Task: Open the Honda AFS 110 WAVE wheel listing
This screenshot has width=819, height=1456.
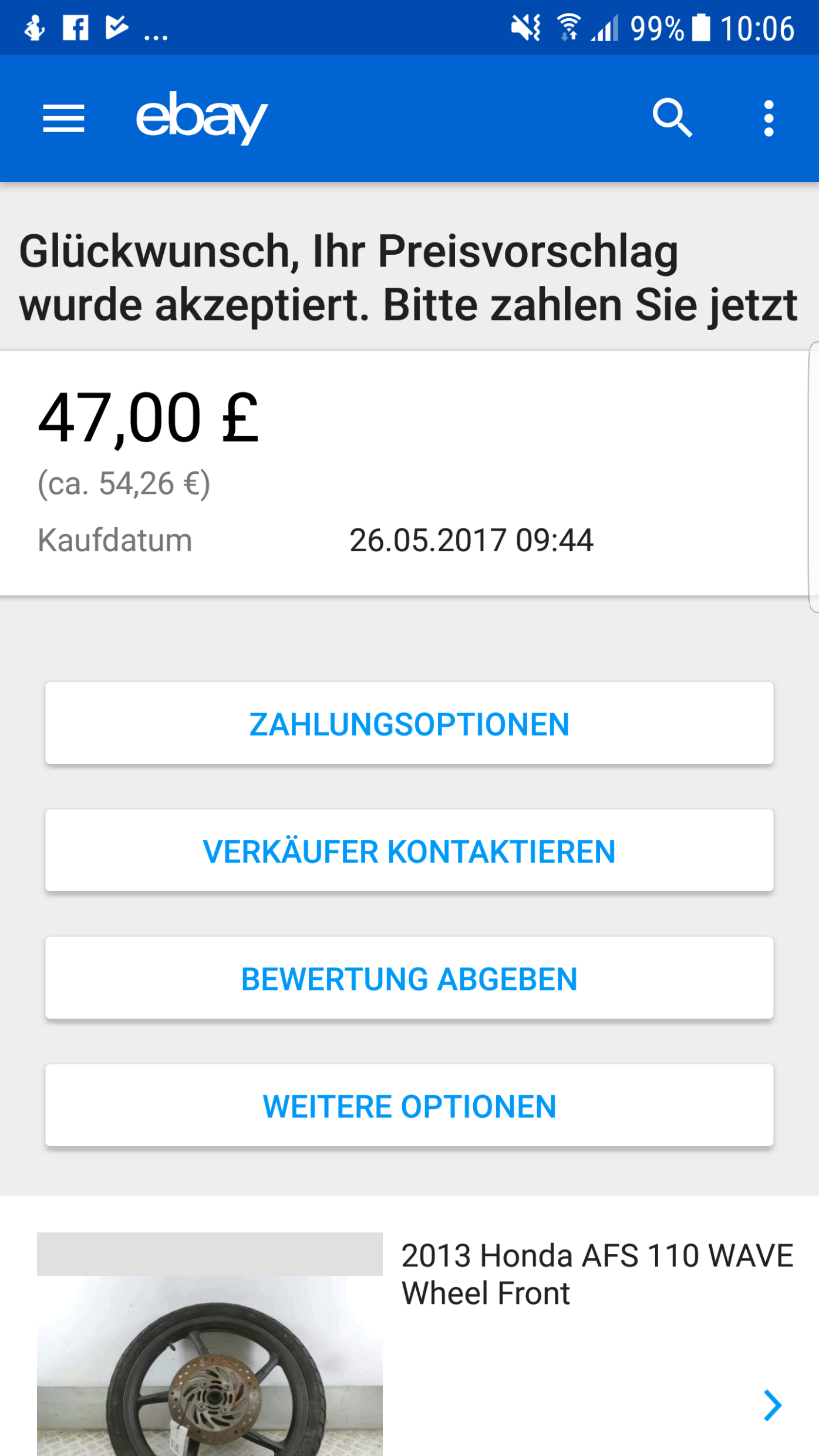Action: pos(596,1274)
